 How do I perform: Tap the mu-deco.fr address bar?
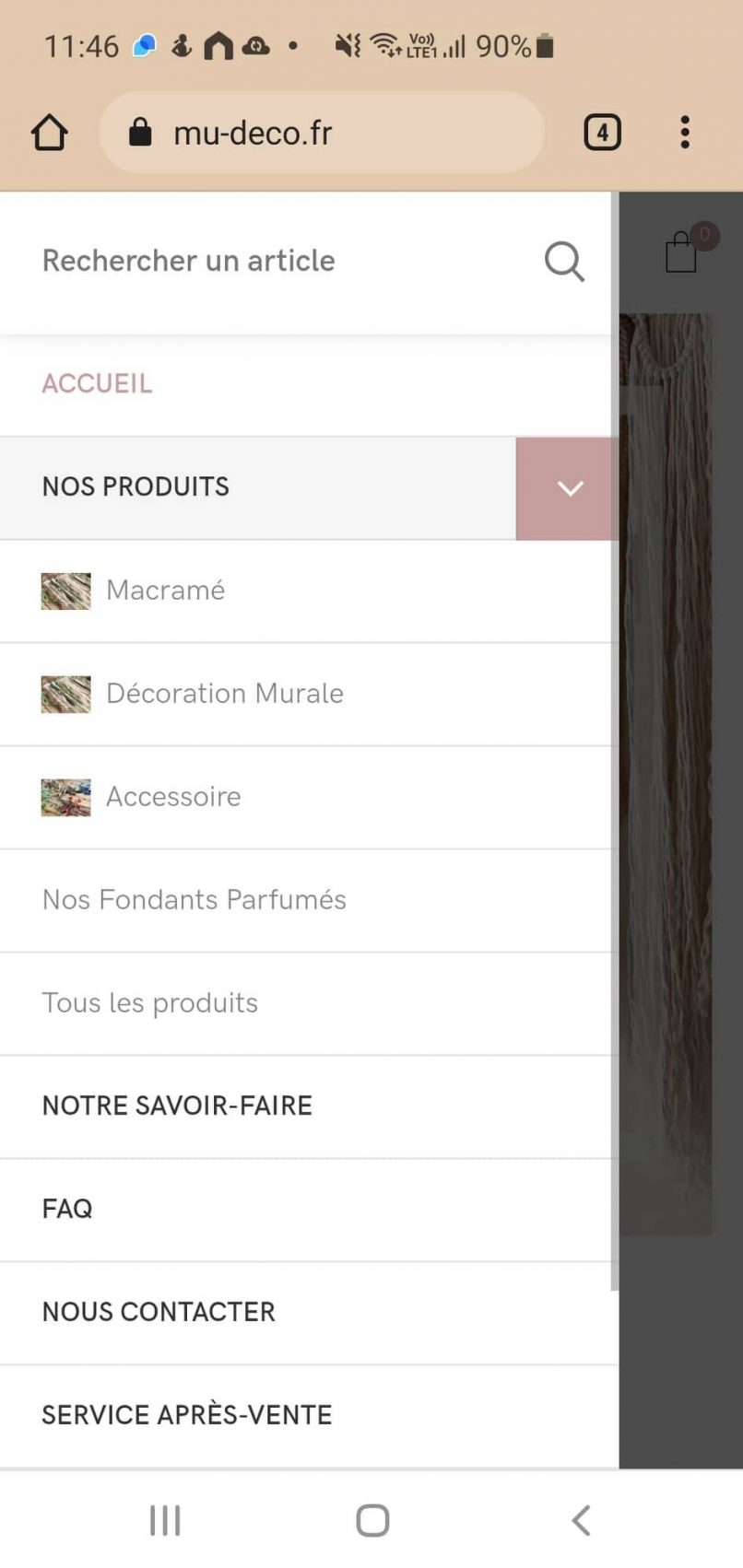click(321, 133)
